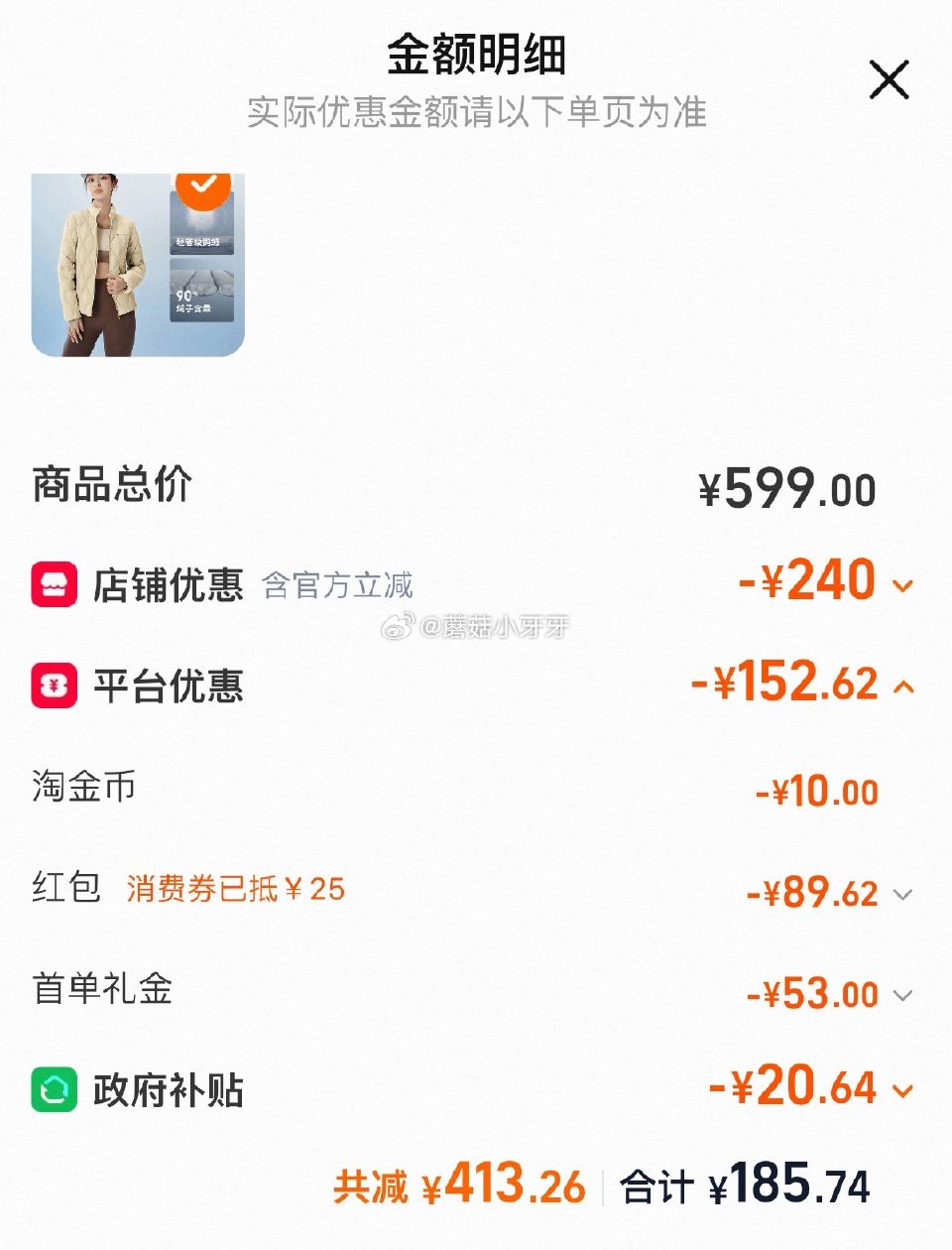Click the green 政府补贴 subsidy icon

click(x=54, y=1088)
